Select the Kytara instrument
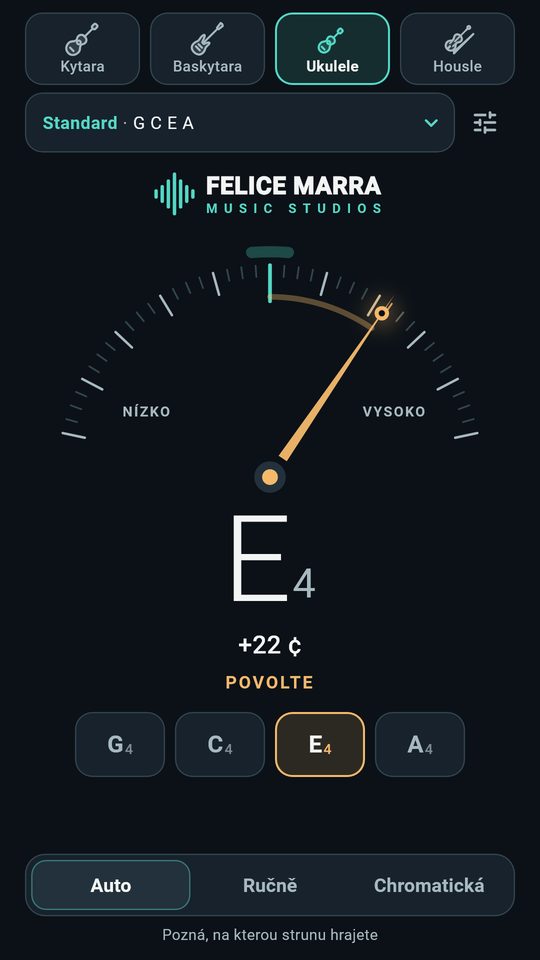This screenshot has width=540, height=960. pyautogui.click(x=82, y=48)
